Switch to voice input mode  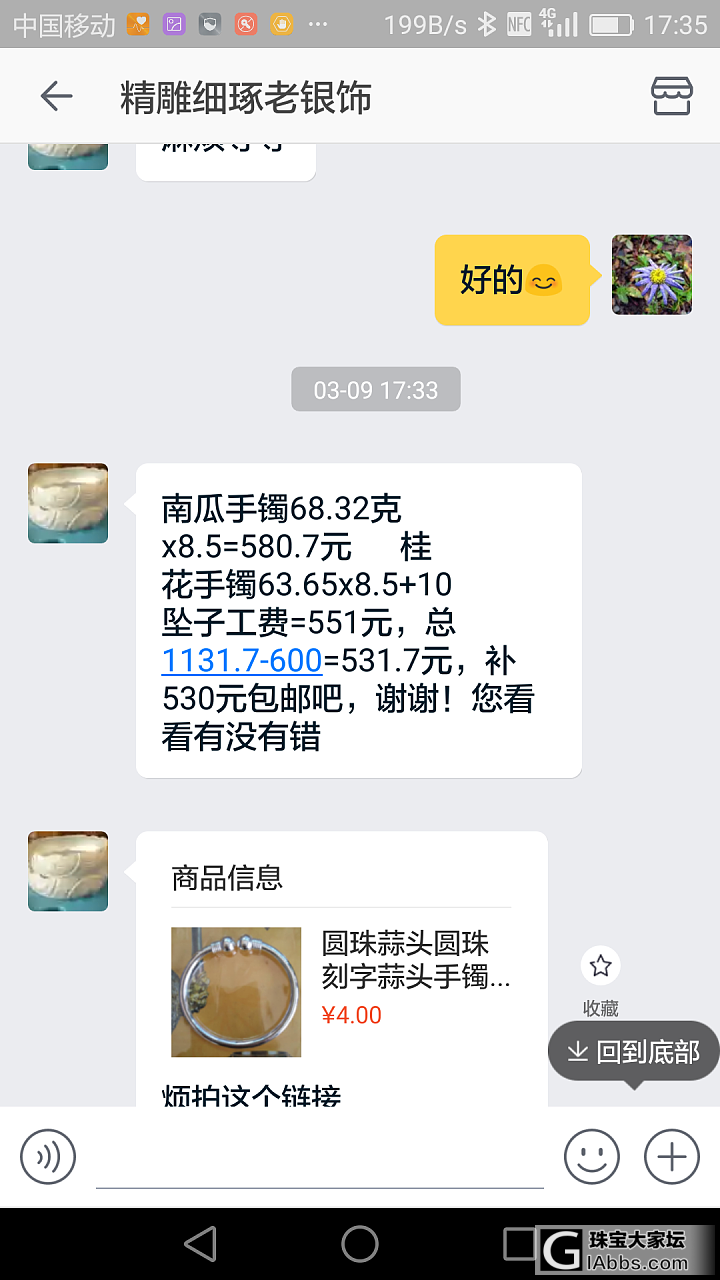pyautogui.click(x=48, y=1157)
